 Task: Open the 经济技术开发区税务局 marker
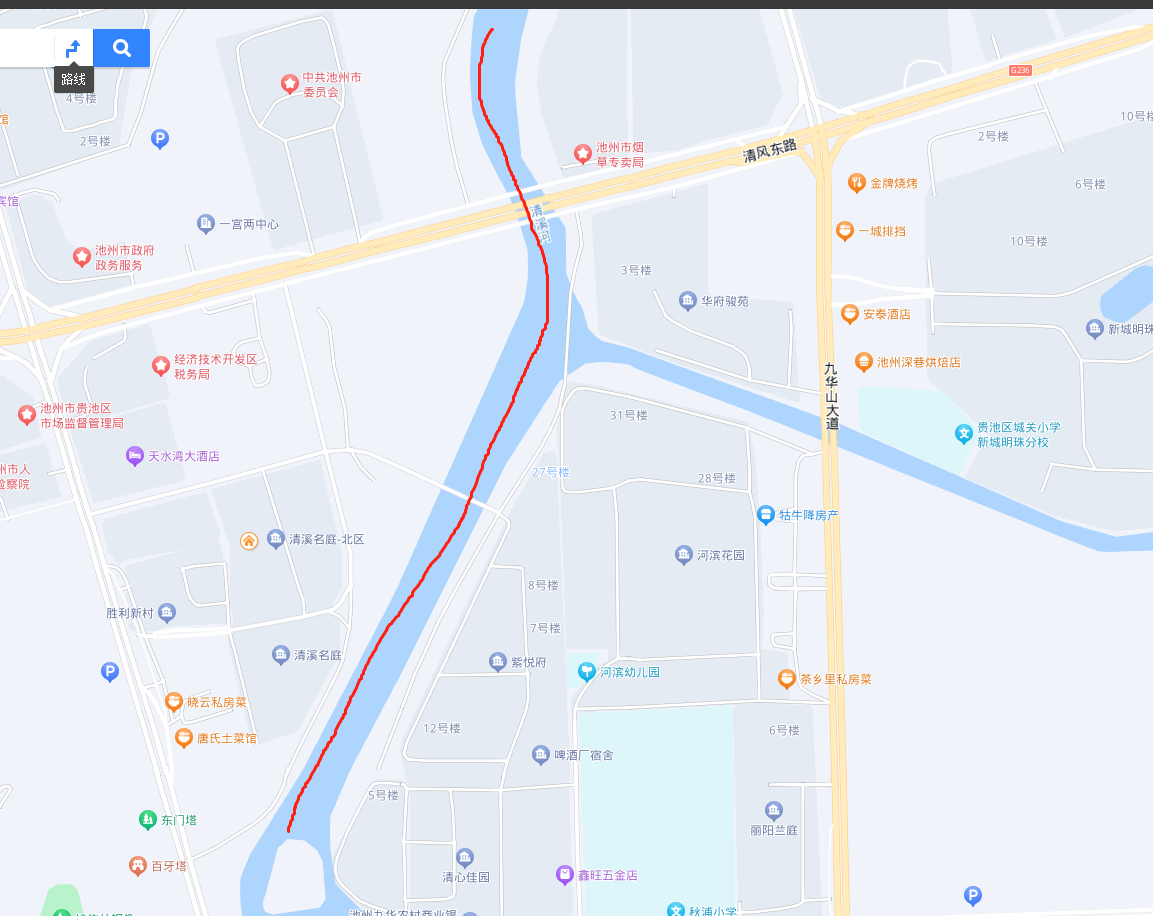[160, 366]
